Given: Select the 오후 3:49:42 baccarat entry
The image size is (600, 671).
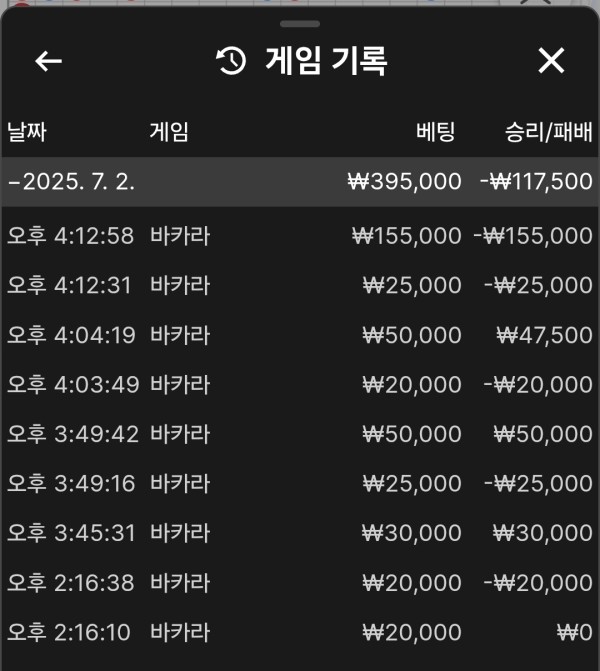Looking at the screenshot, I should click(299, 434).
